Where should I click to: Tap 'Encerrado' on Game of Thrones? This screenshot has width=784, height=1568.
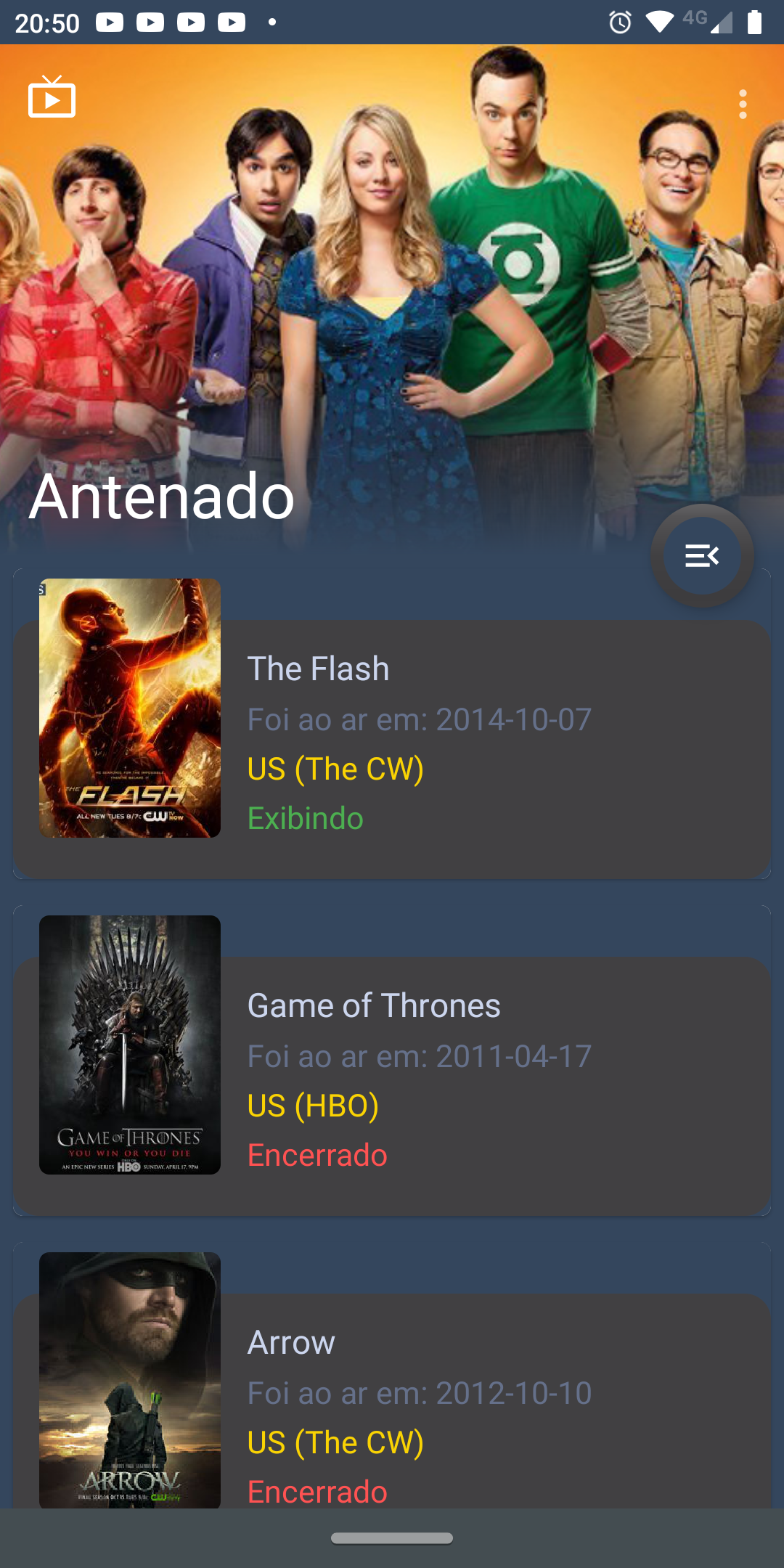(317, 1155)
